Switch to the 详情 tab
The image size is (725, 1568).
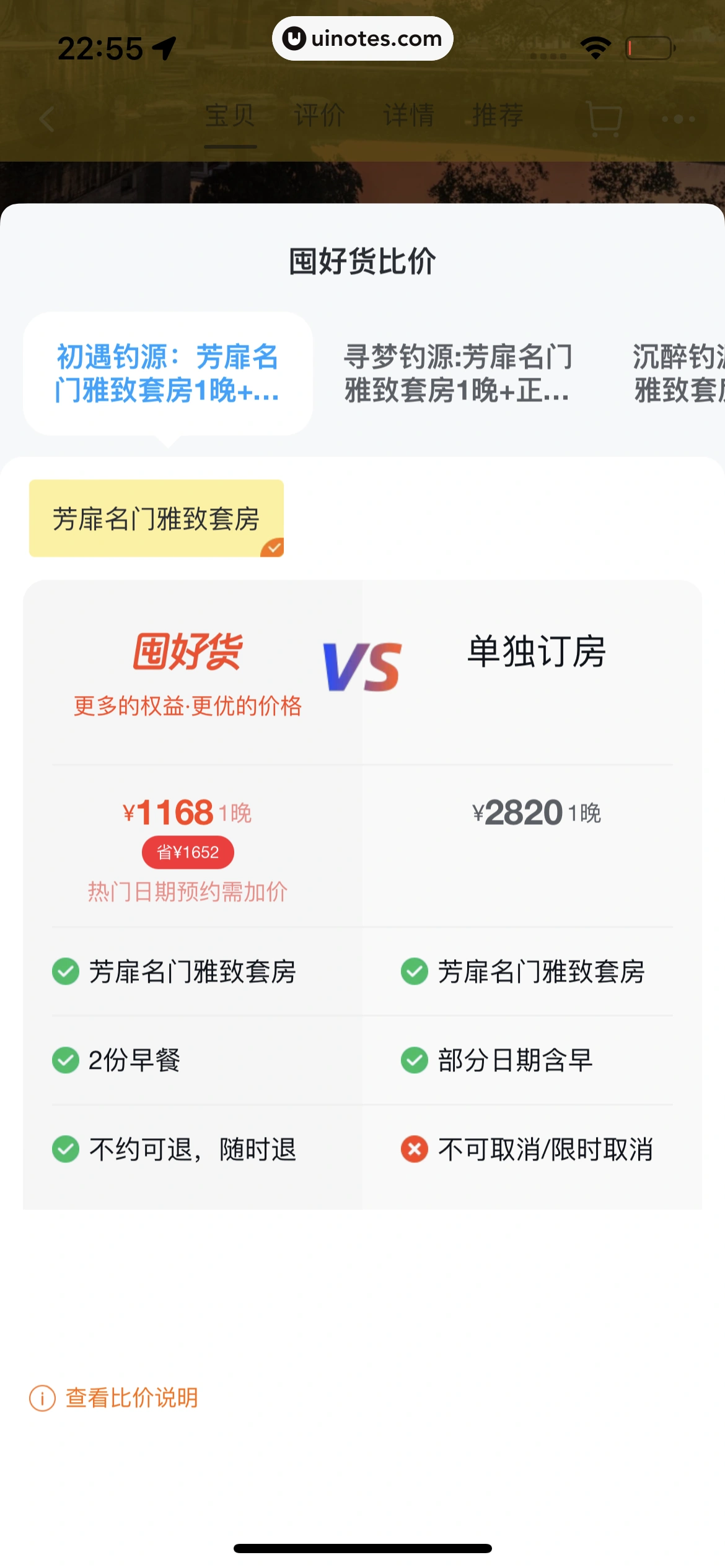coord(408,116)
